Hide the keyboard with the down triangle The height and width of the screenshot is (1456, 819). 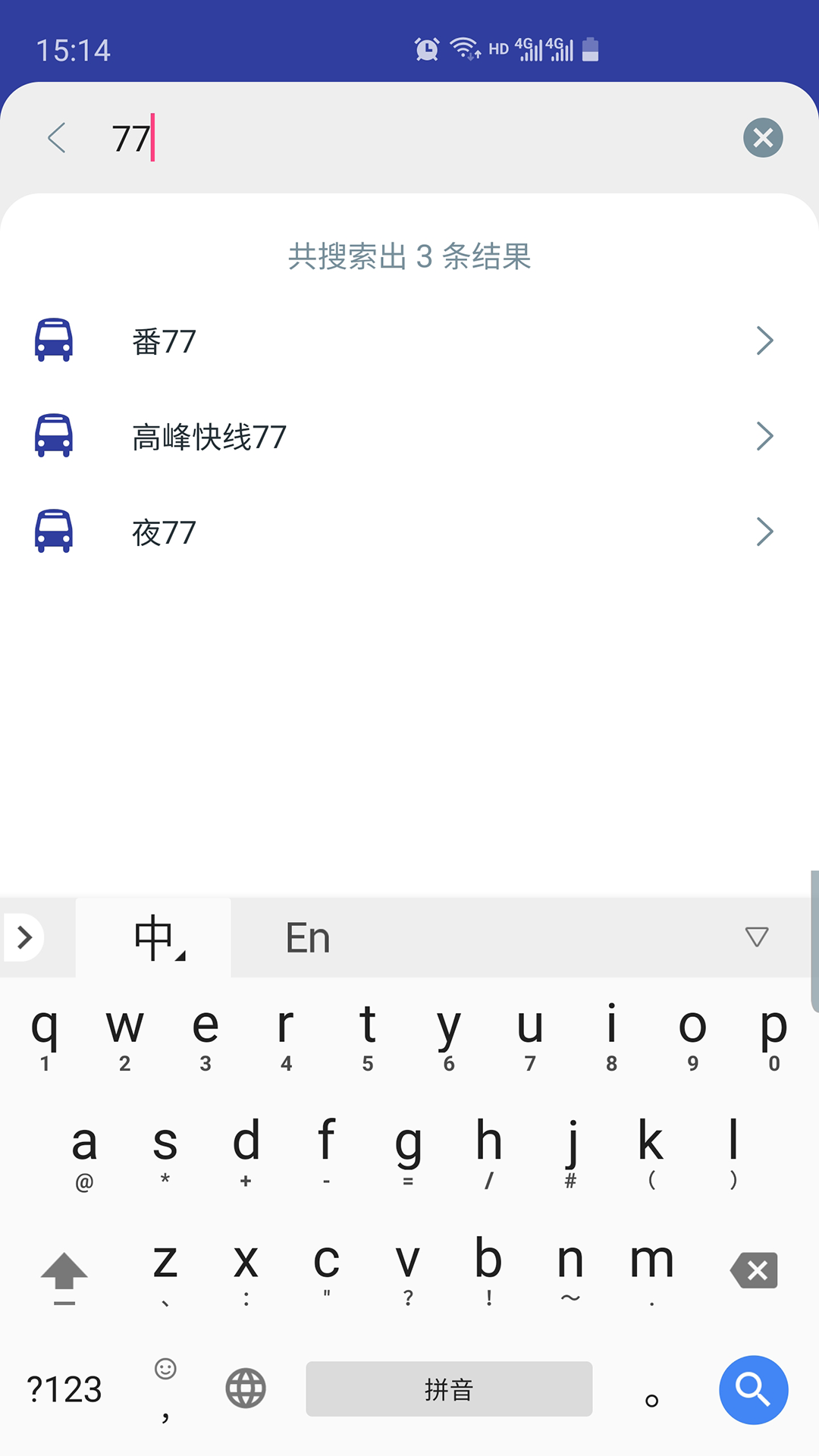pyautogui.click(x=756, y=937)
